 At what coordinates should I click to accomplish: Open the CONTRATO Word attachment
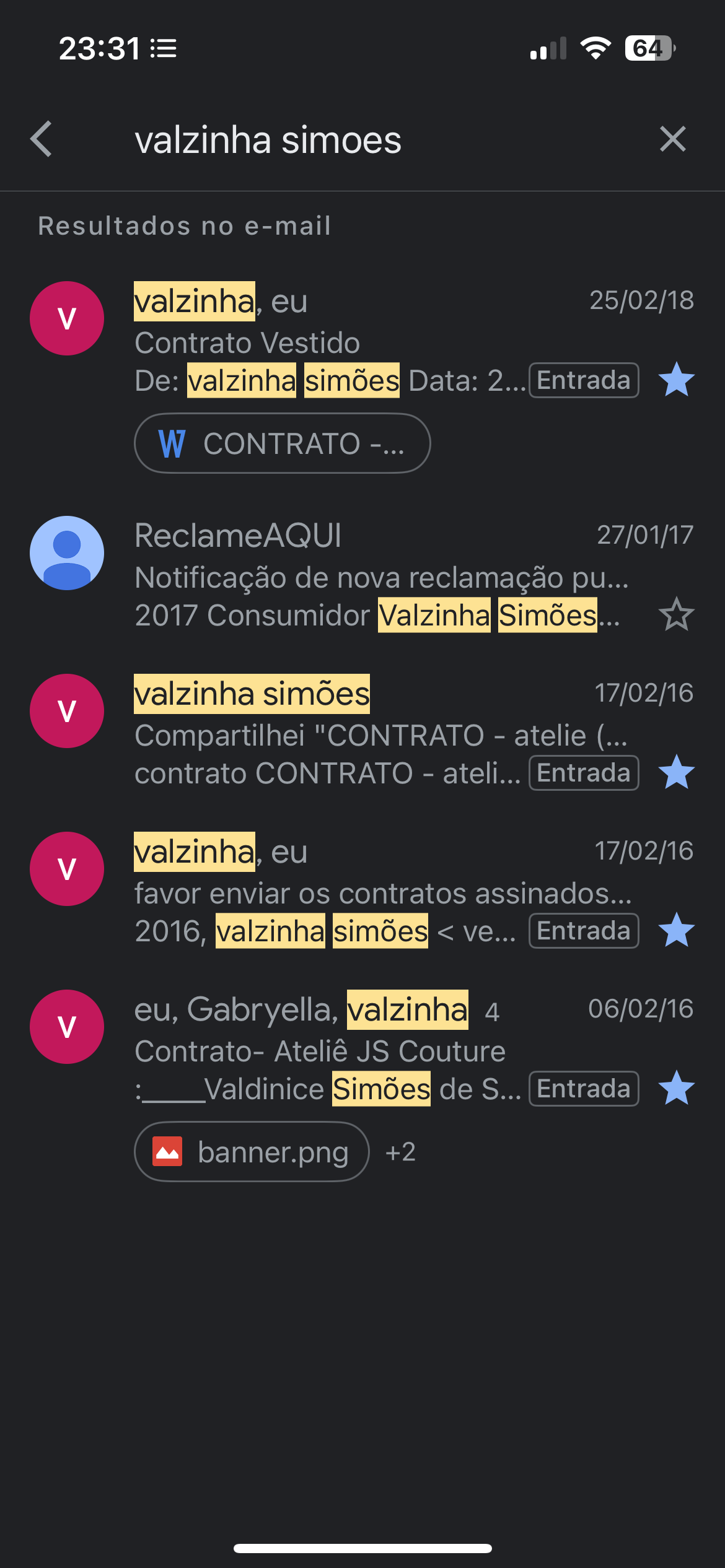(x=282, y=443)
